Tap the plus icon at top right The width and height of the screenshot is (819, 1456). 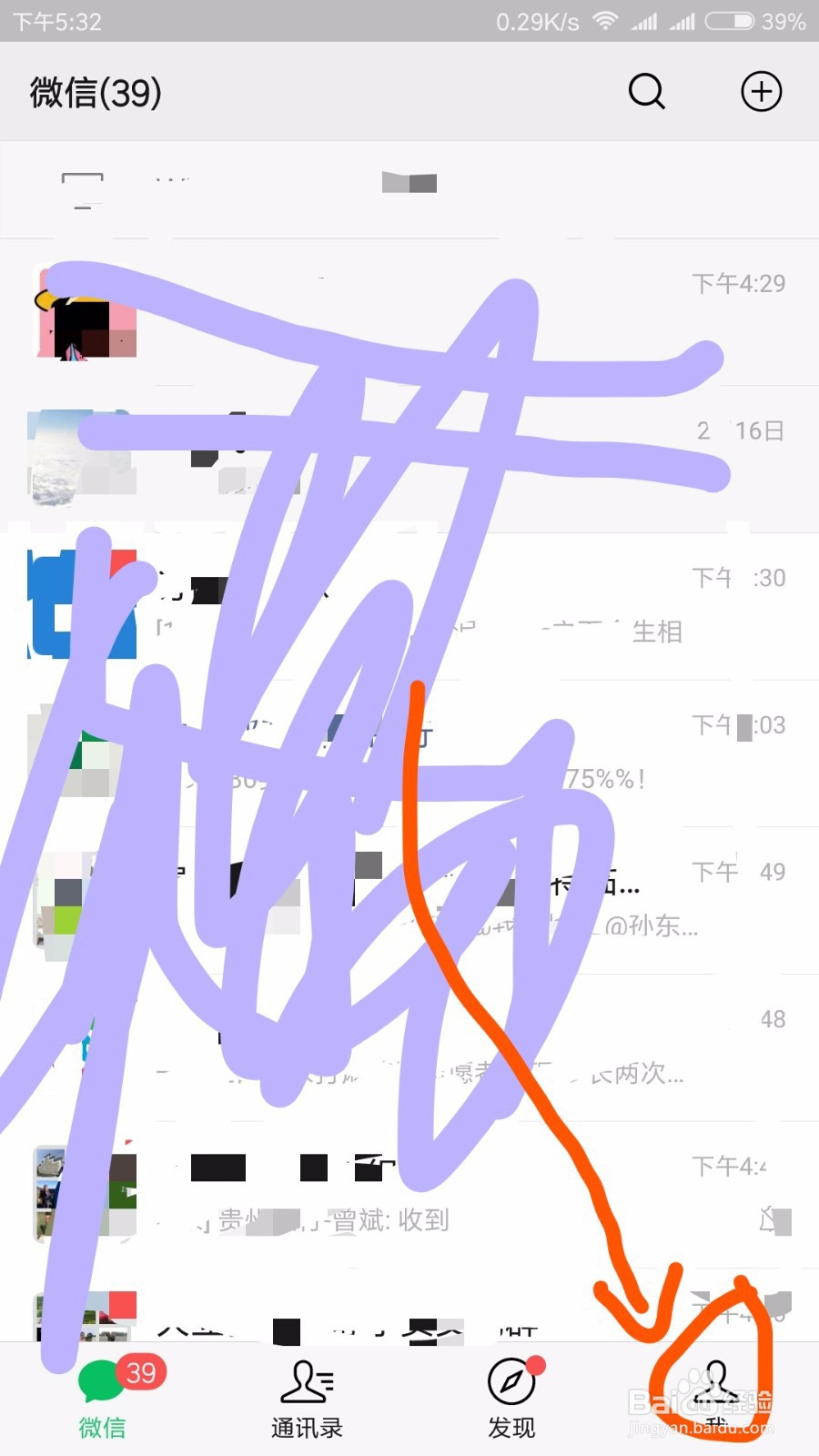click(x=762, y=91)
